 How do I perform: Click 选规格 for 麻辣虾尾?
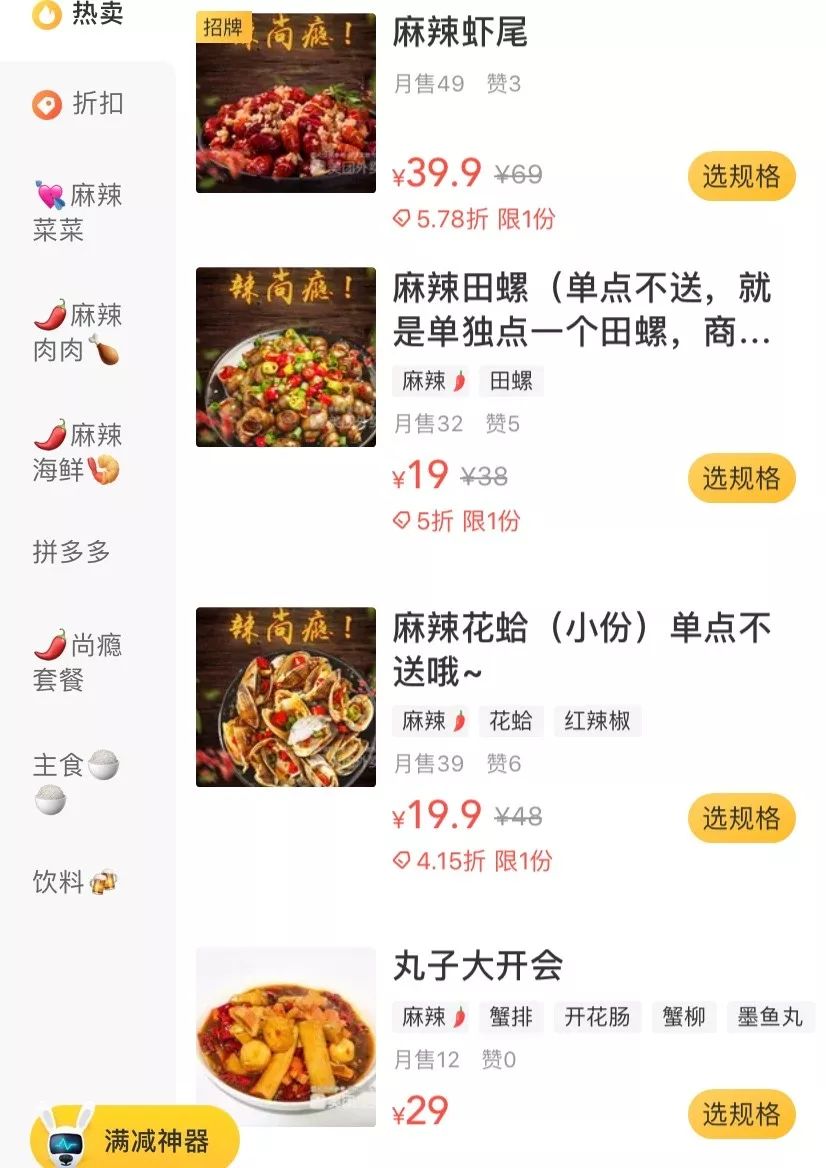click(741, 176)
